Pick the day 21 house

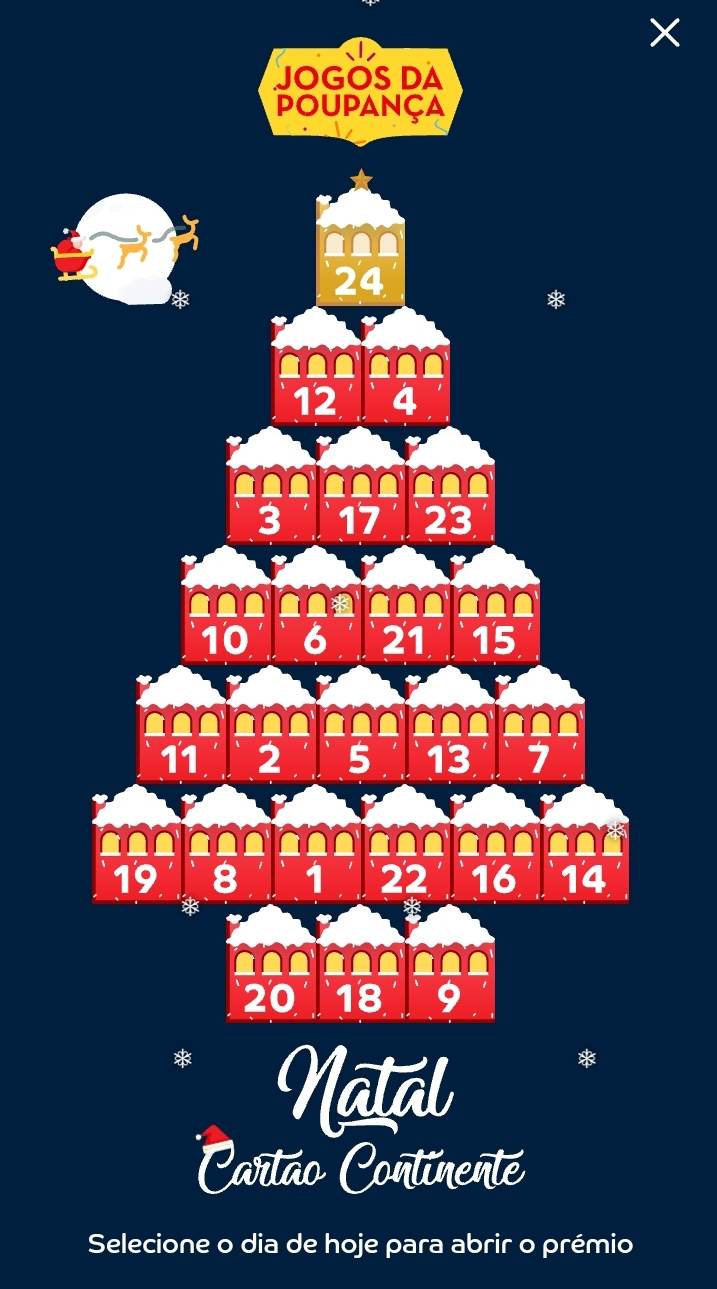pos(405,605)
